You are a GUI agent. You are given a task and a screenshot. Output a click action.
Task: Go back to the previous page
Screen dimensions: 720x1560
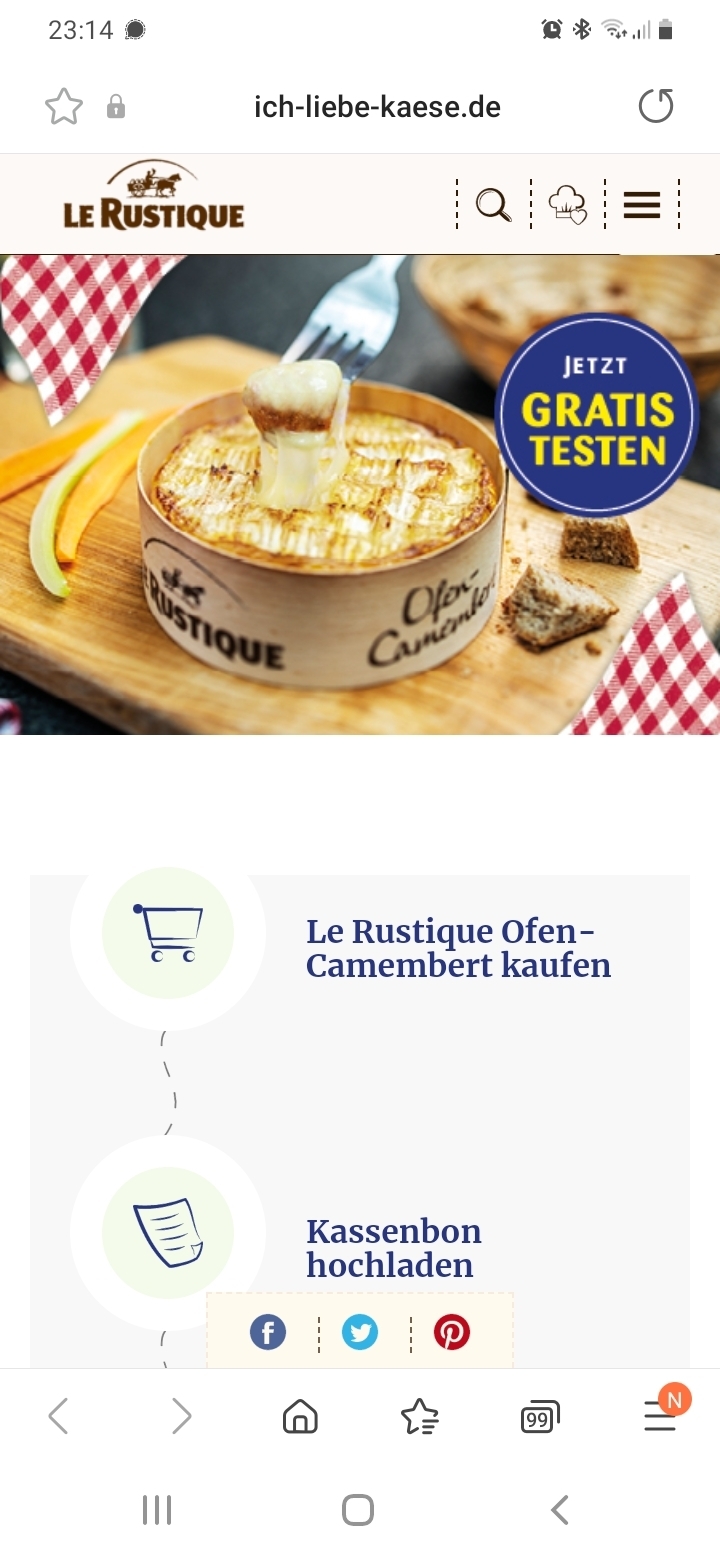coord(59,1416)
